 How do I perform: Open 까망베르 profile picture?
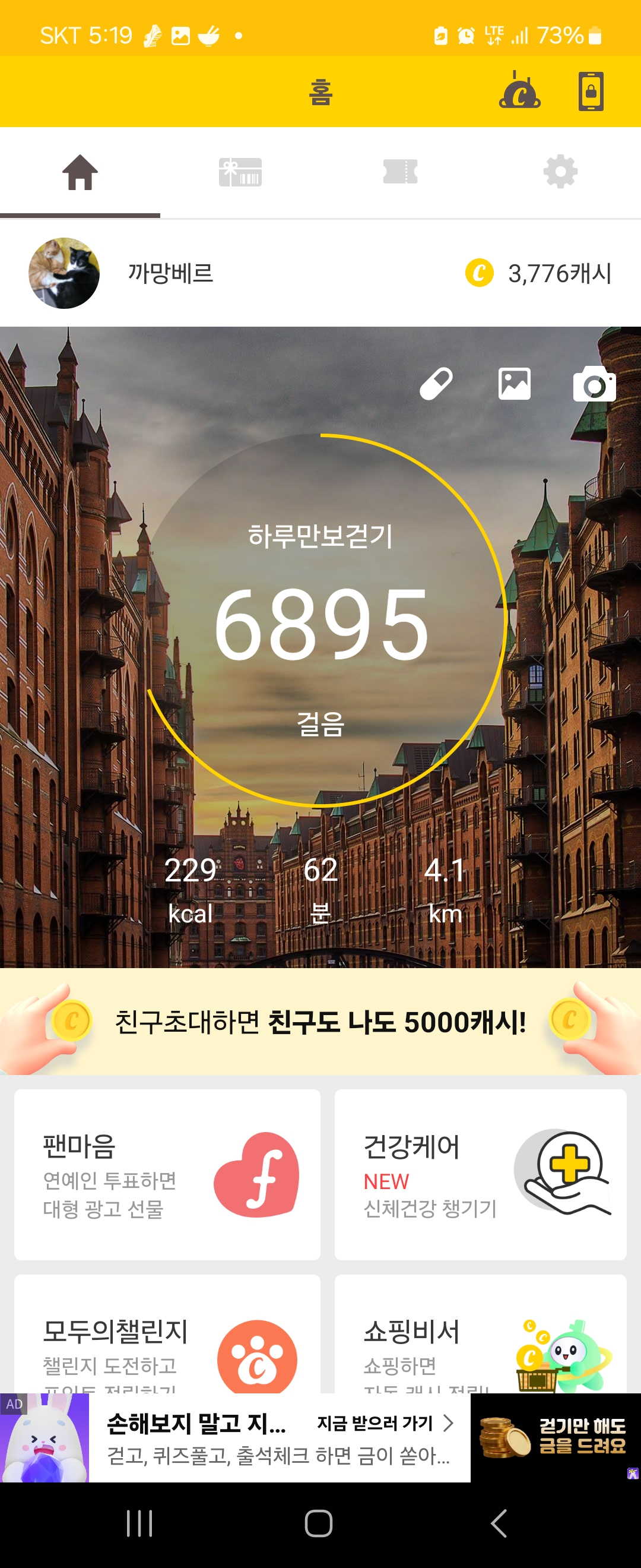pyautogui.click(x=64, y=273)
